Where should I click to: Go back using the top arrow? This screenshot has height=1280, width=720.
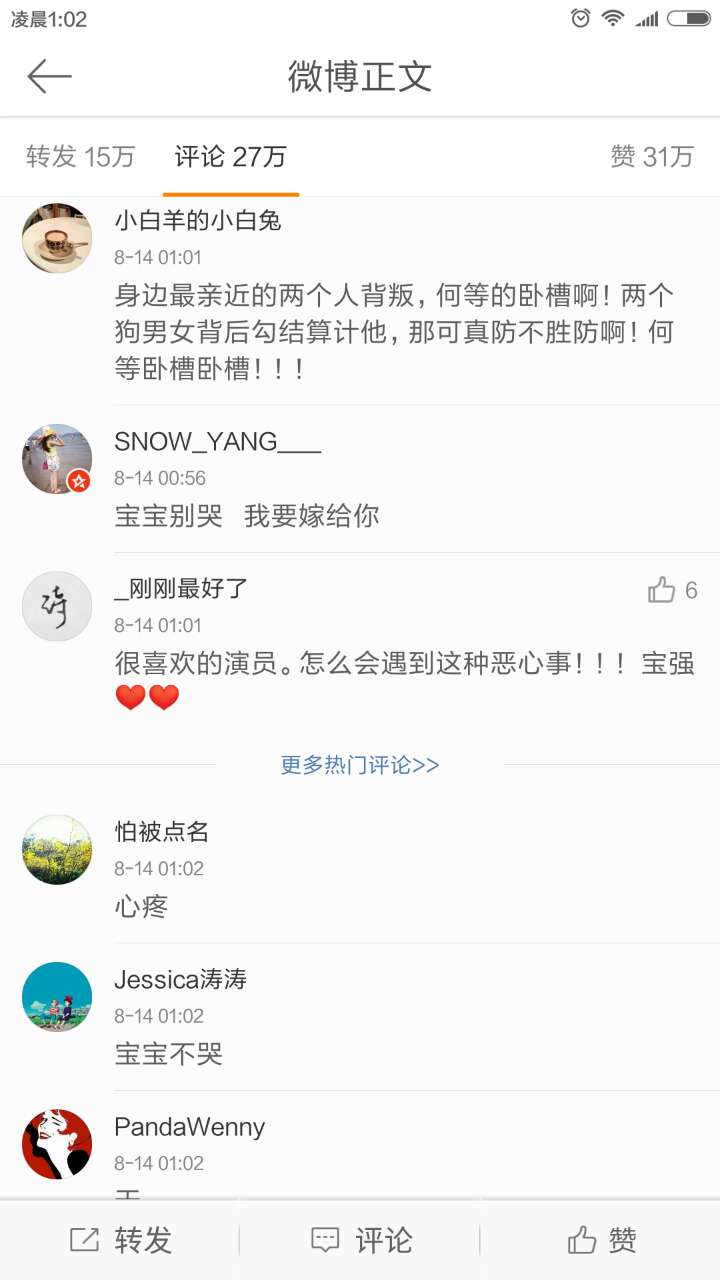[x=49, y=76]
